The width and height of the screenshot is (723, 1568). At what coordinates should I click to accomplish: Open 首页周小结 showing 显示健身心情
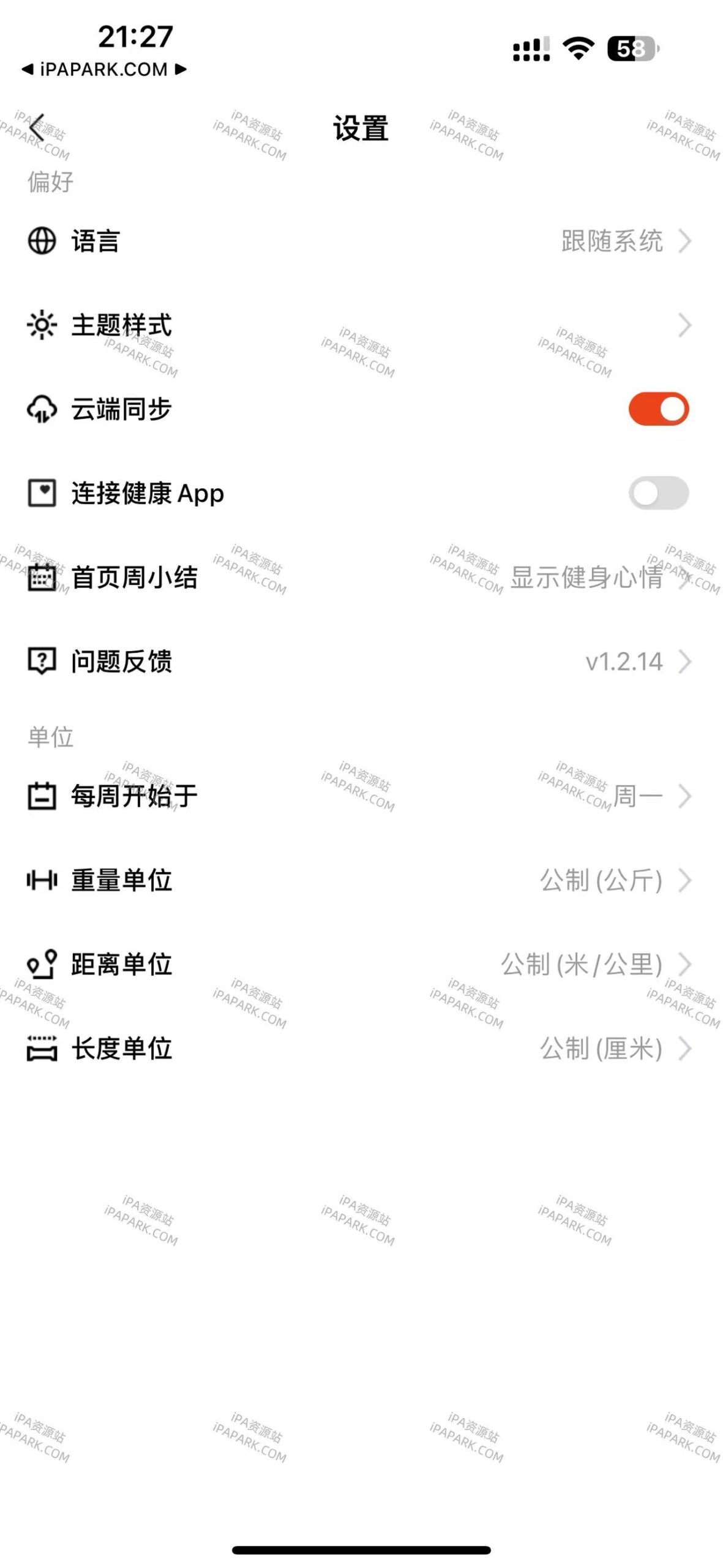pos(361,578)
